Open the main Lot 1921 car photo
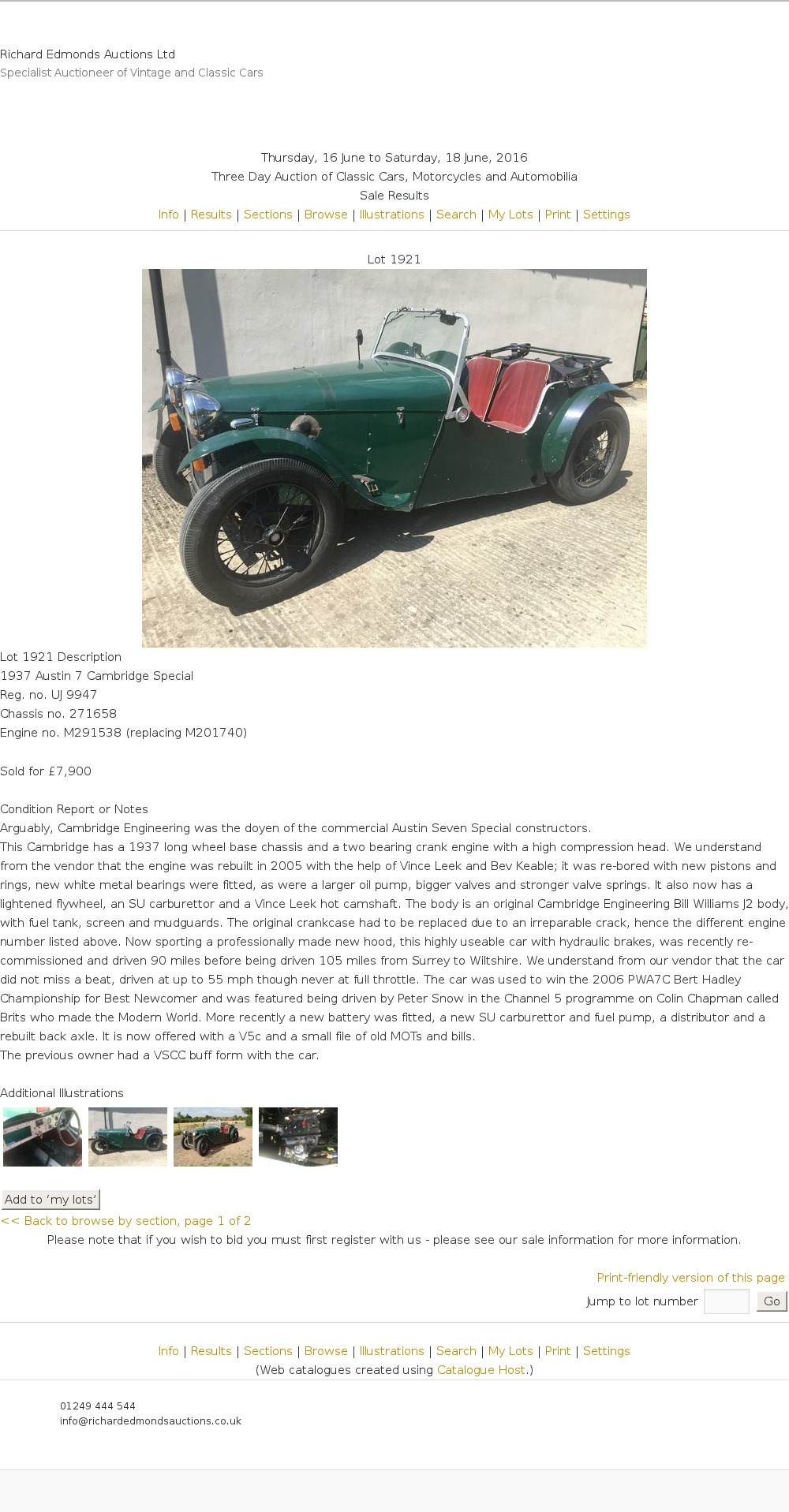Screen dimensions: 789x1512 coord(394,458)
